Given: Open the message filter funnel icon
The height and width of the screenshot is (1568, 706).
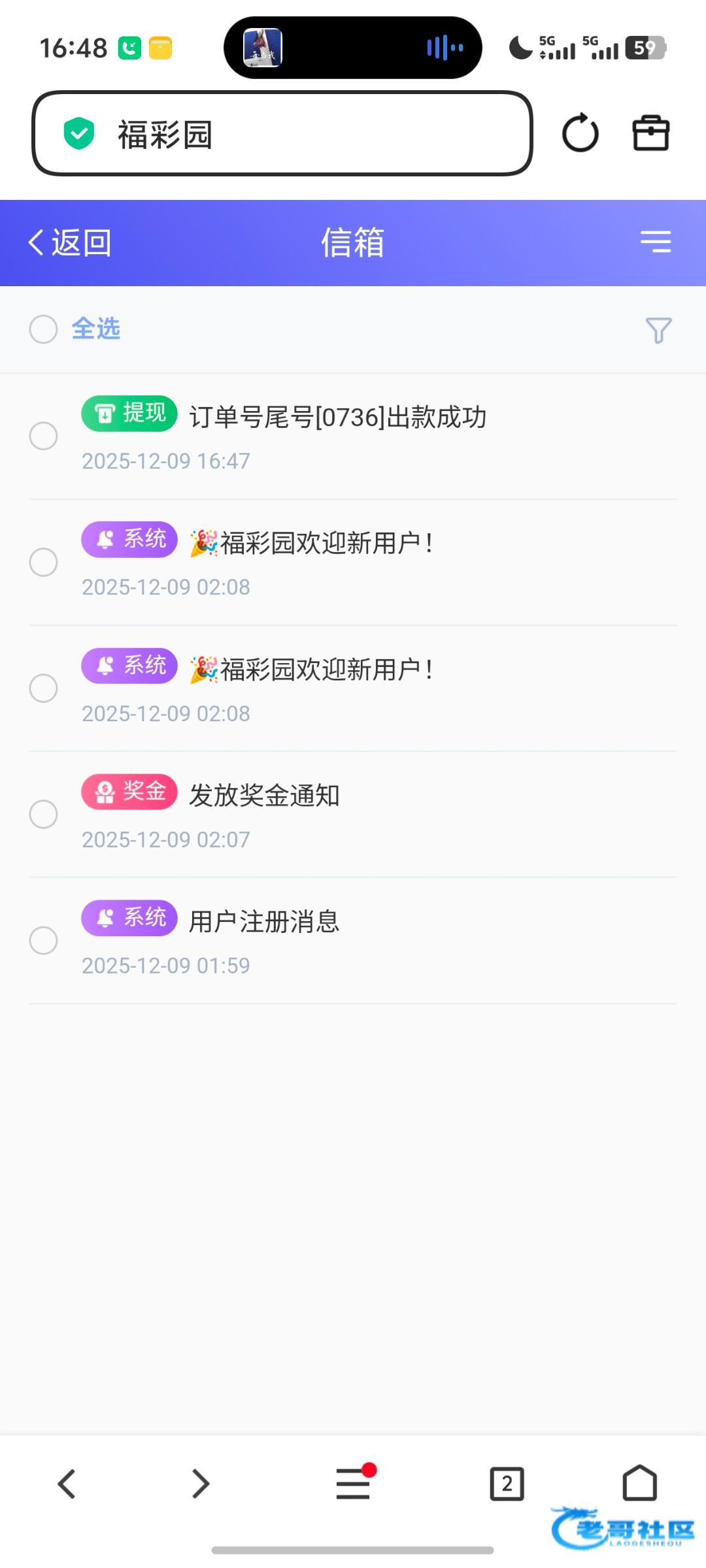Looking at the screenshot, I should click(658, 330).
